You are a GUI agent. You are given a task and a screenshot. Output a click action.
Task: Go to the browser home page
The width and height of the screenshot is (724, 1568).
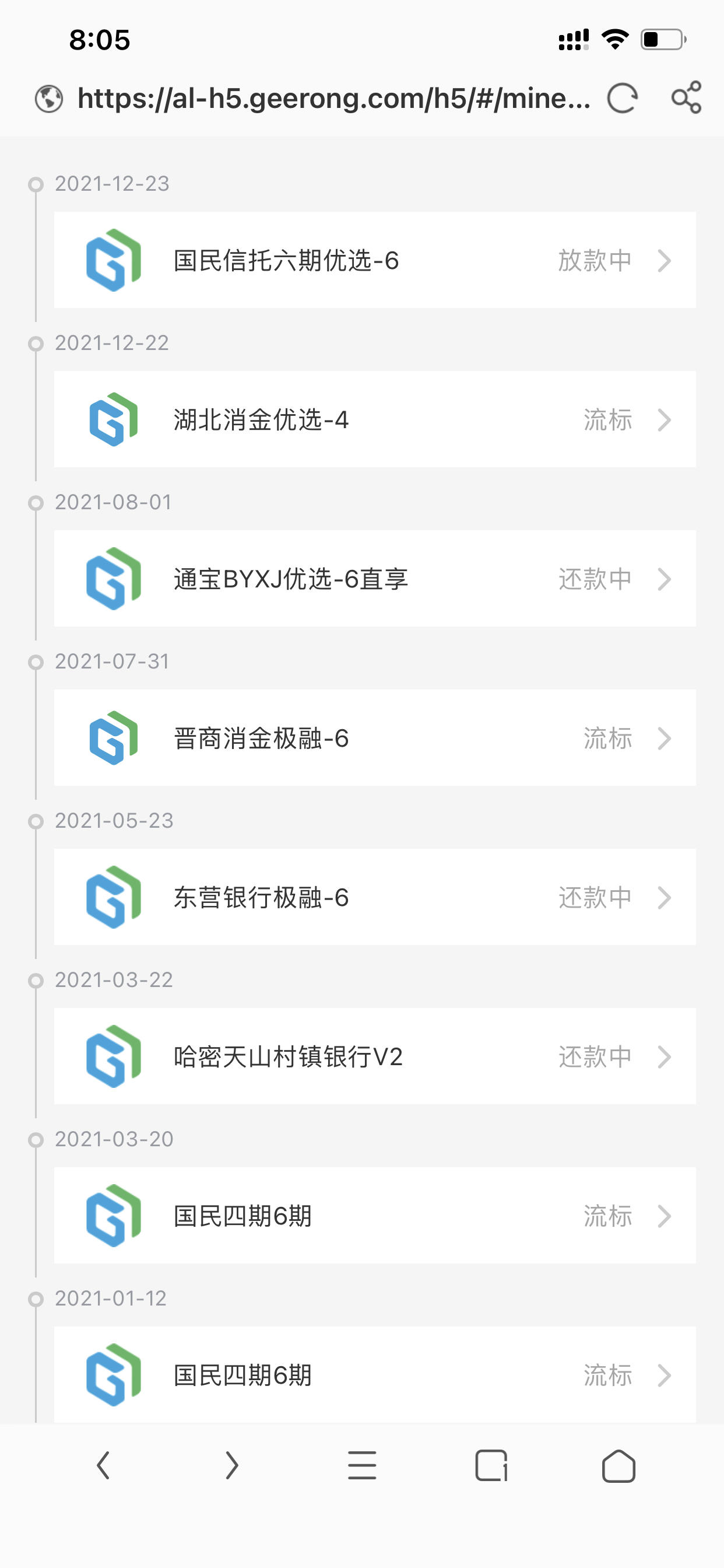[x=618, y=1465]
